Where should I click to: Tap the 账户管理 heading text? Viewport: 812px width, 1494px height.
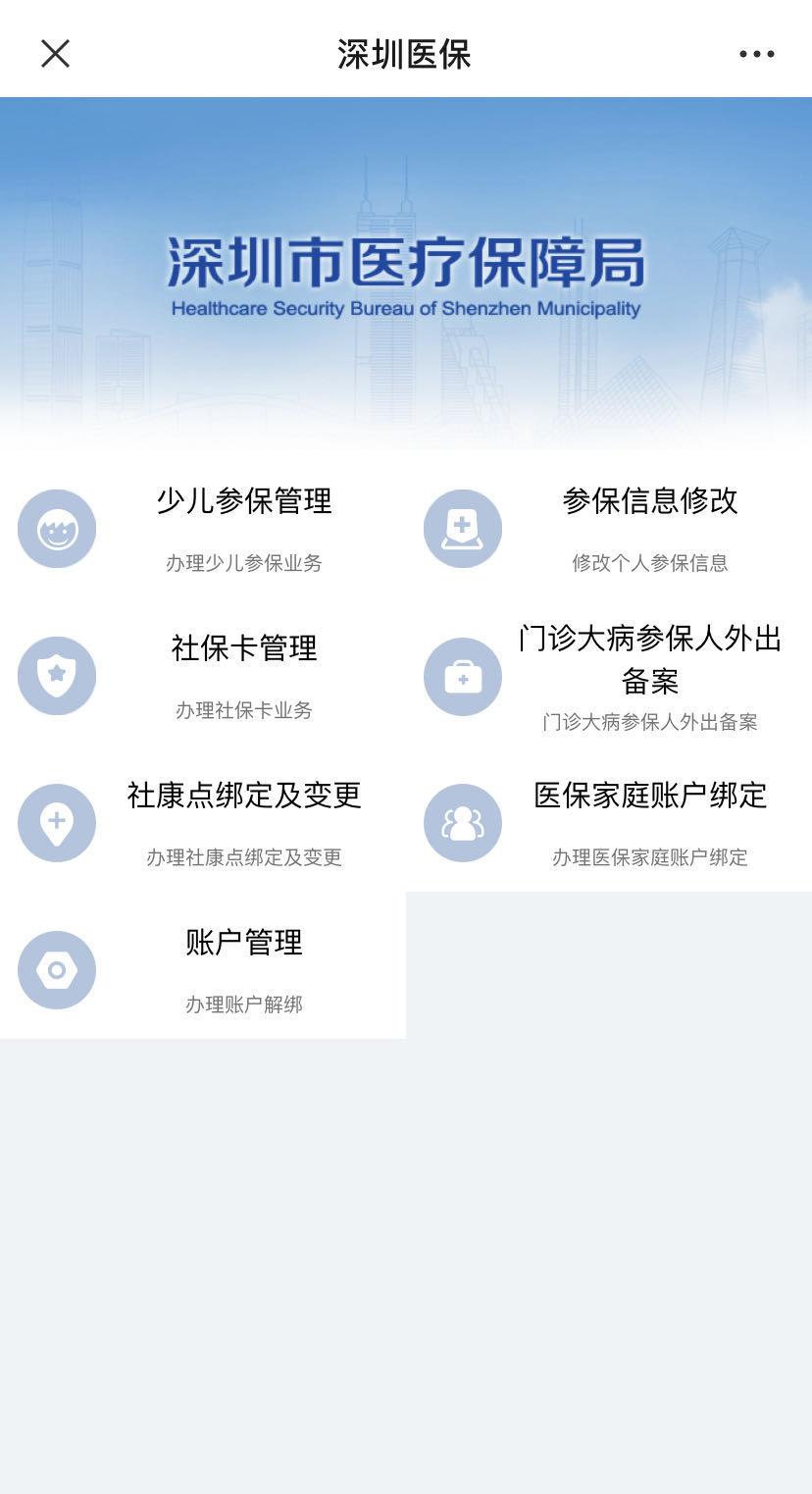point(245,942)
